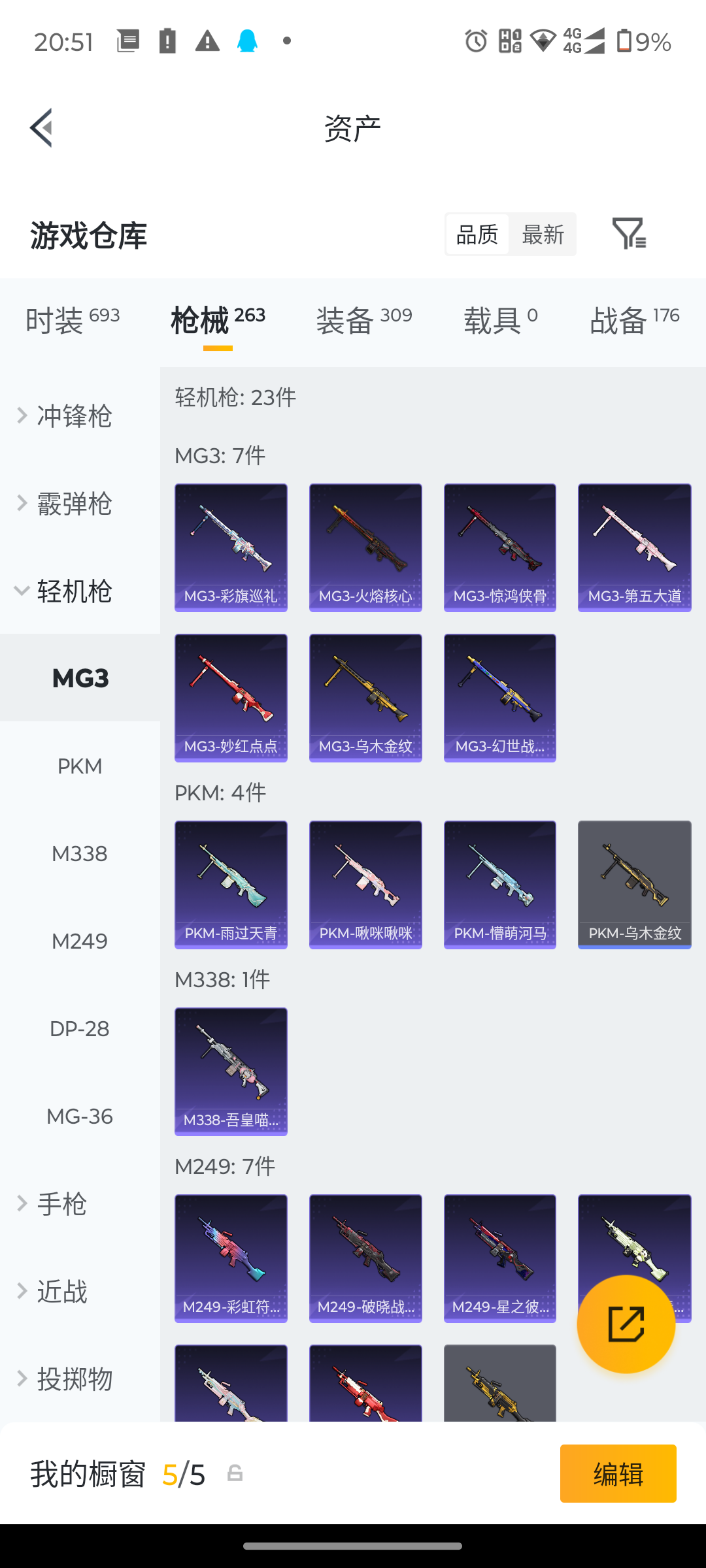Jump to M249 in the side list
This screenshot has height=1568, width=706.
tap(80, 941)
